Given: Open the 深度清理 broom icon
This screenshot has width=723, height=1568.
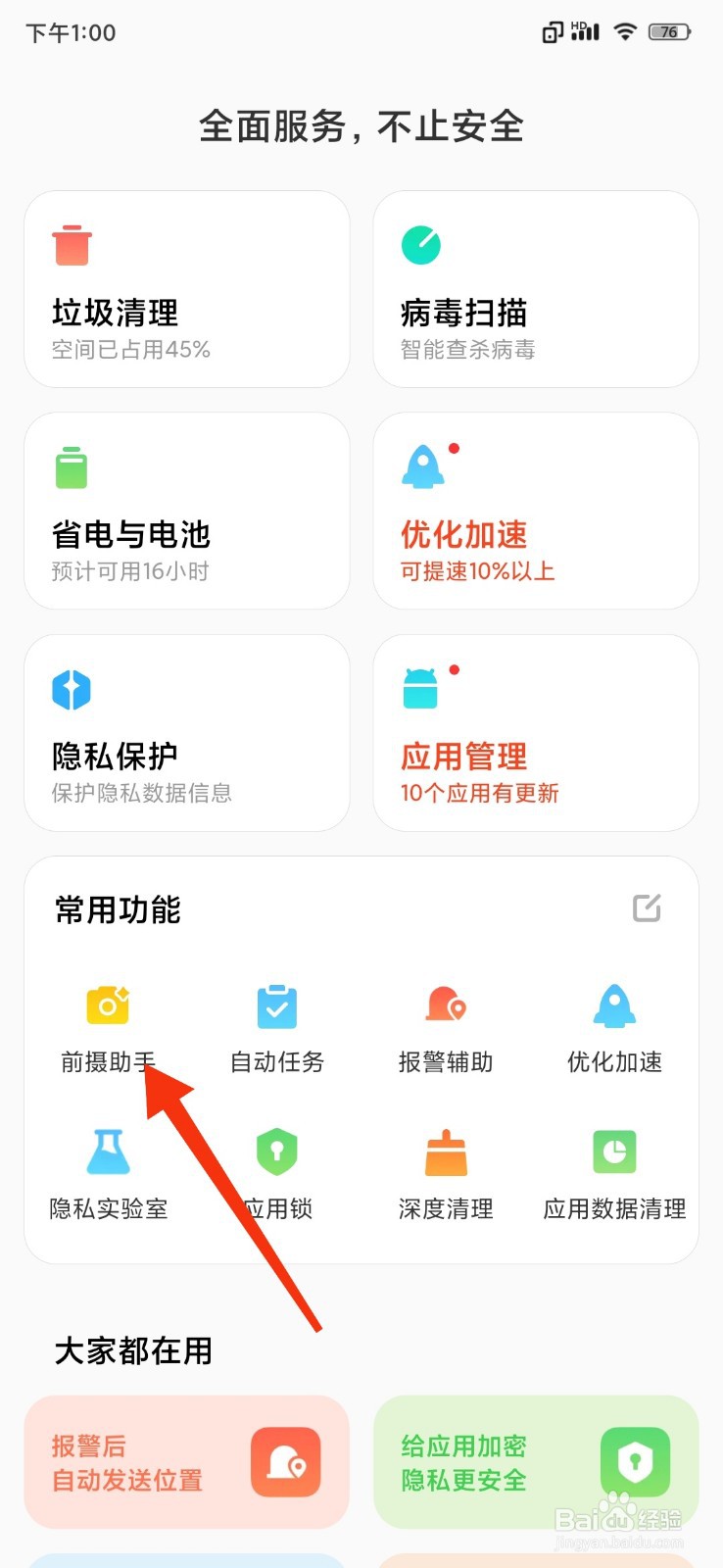Looking at the screenshot, I should pyautogui.click(x=445, y=1151).
